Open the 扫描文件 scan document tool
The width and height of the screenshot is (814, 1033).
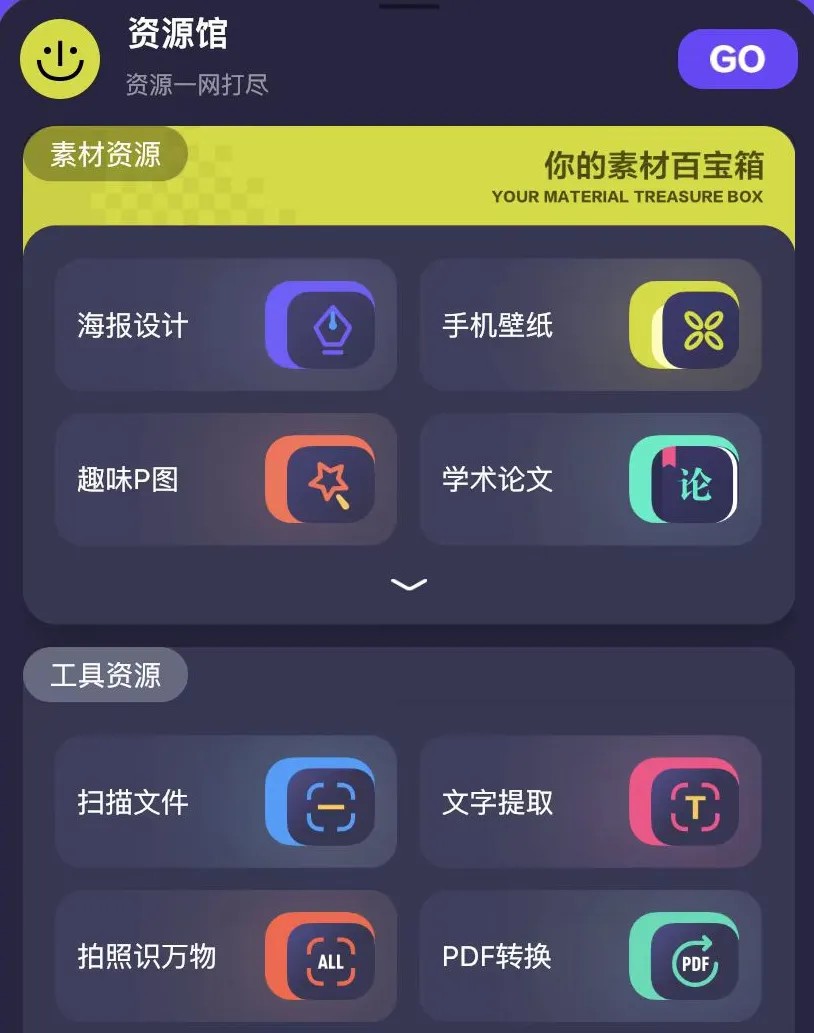tap(226, 802)
